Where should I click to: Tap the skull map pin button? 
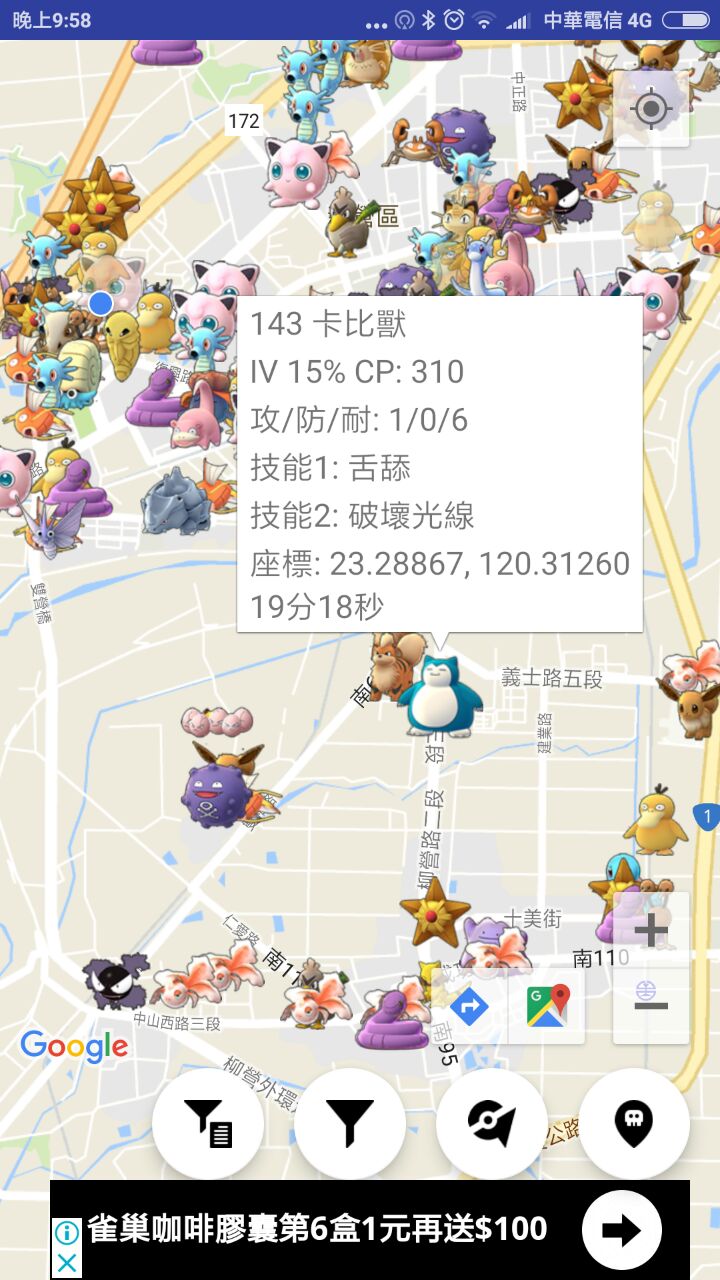pos(634,1123)
